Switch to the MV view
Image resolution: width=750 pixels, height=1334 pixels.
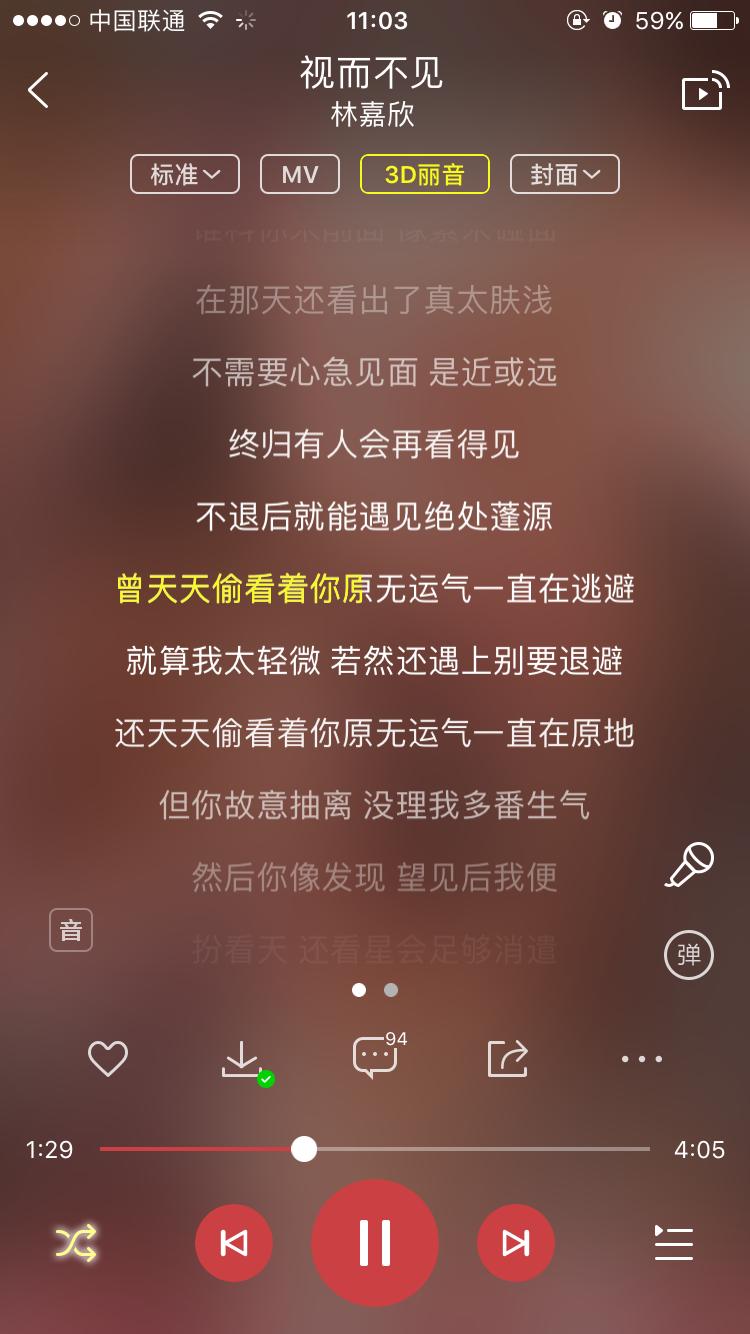pos(299,173)
